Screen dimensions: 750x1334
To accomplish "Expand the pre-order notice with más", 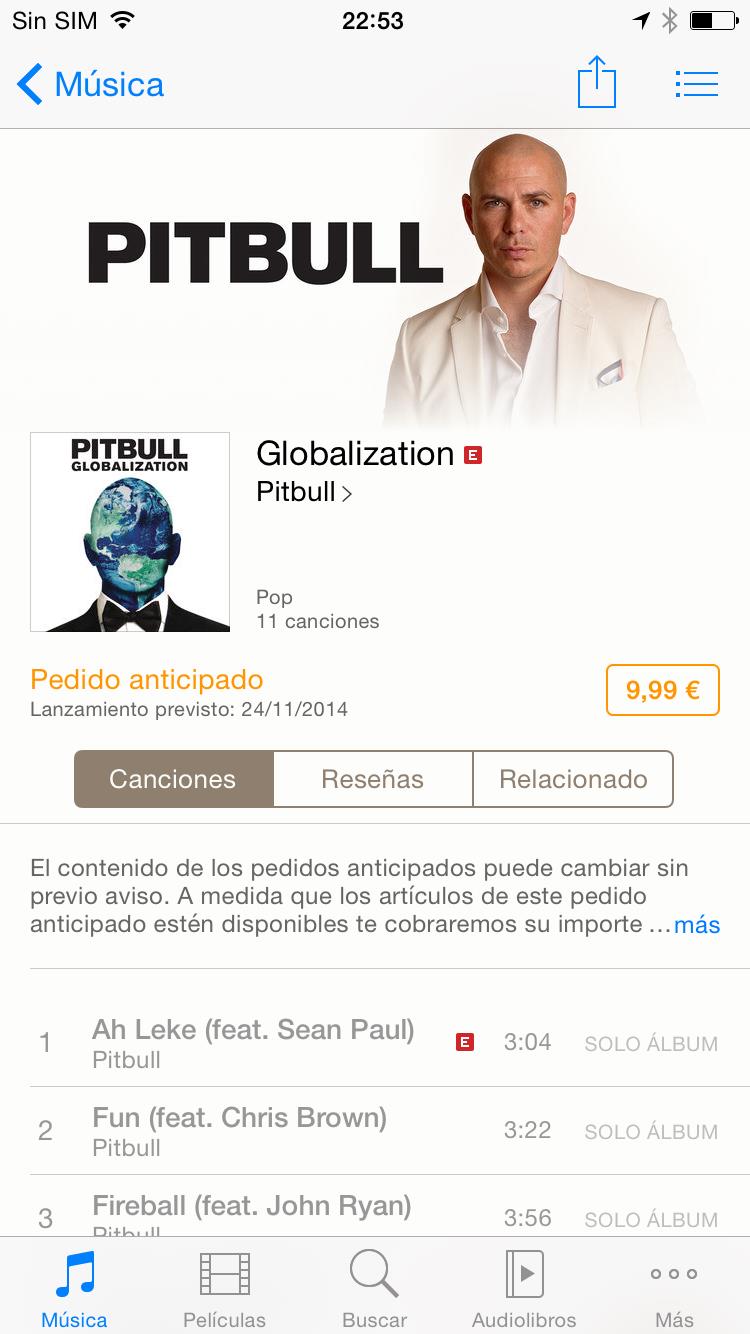I will 697,924.
